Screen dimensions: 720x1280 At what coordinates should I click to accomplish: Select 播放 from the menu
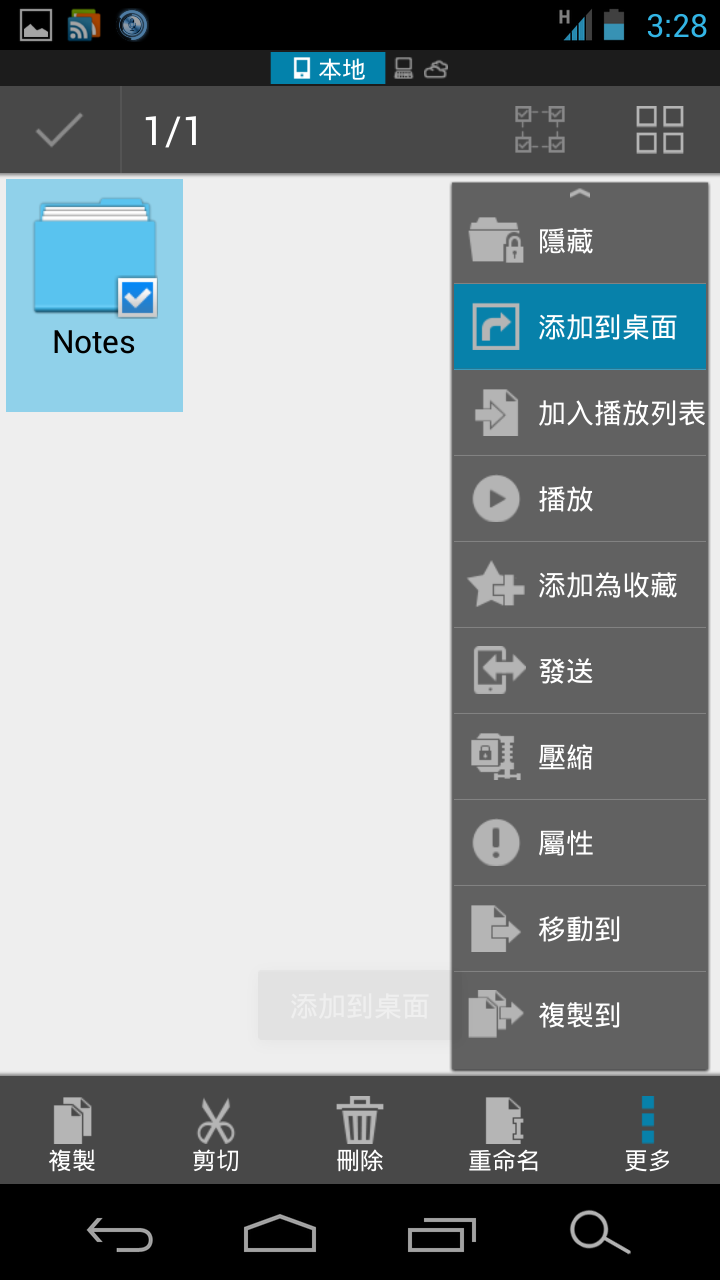pyautogui.click(x=580, y=499)
